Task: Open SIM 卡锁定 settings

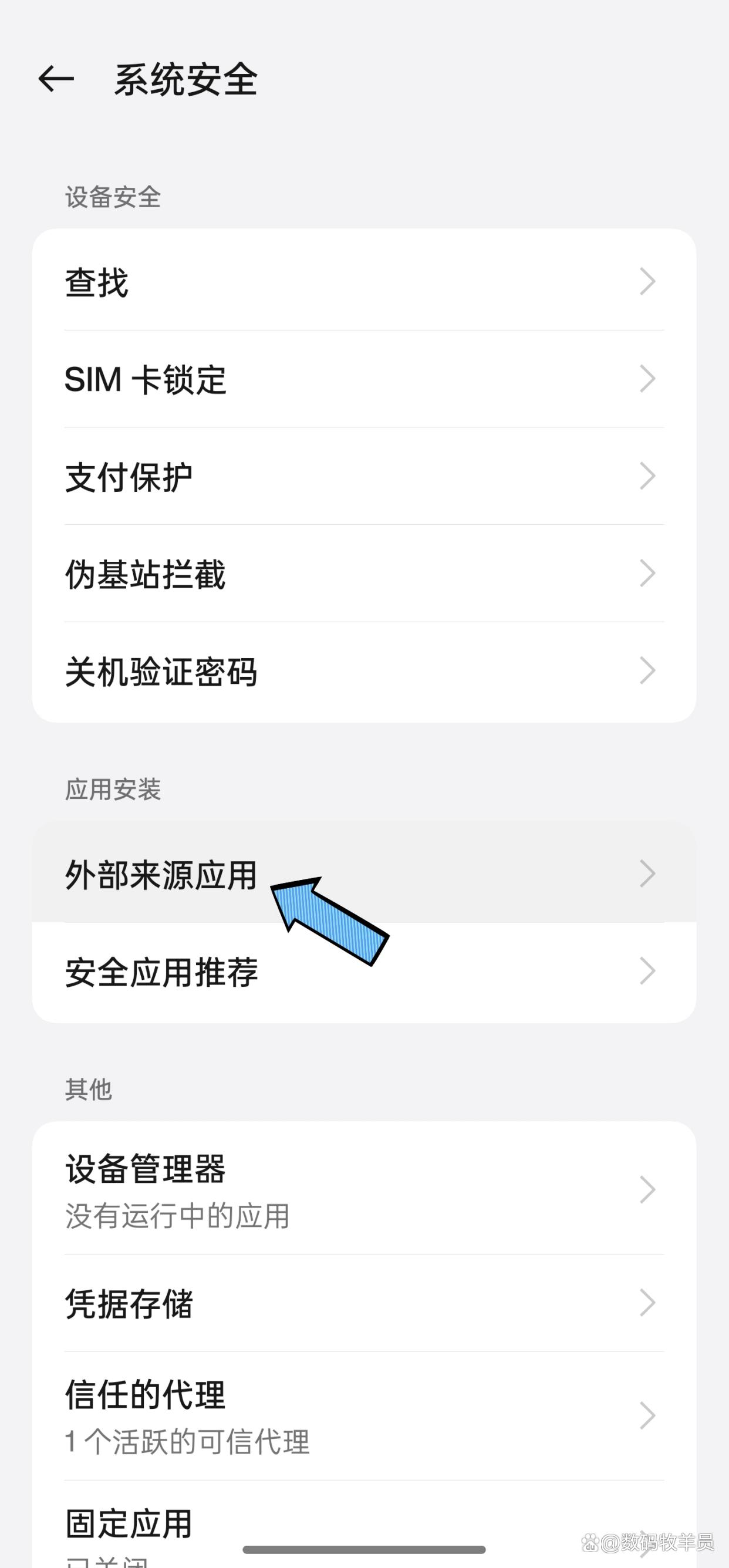Action: coord(364,379)
